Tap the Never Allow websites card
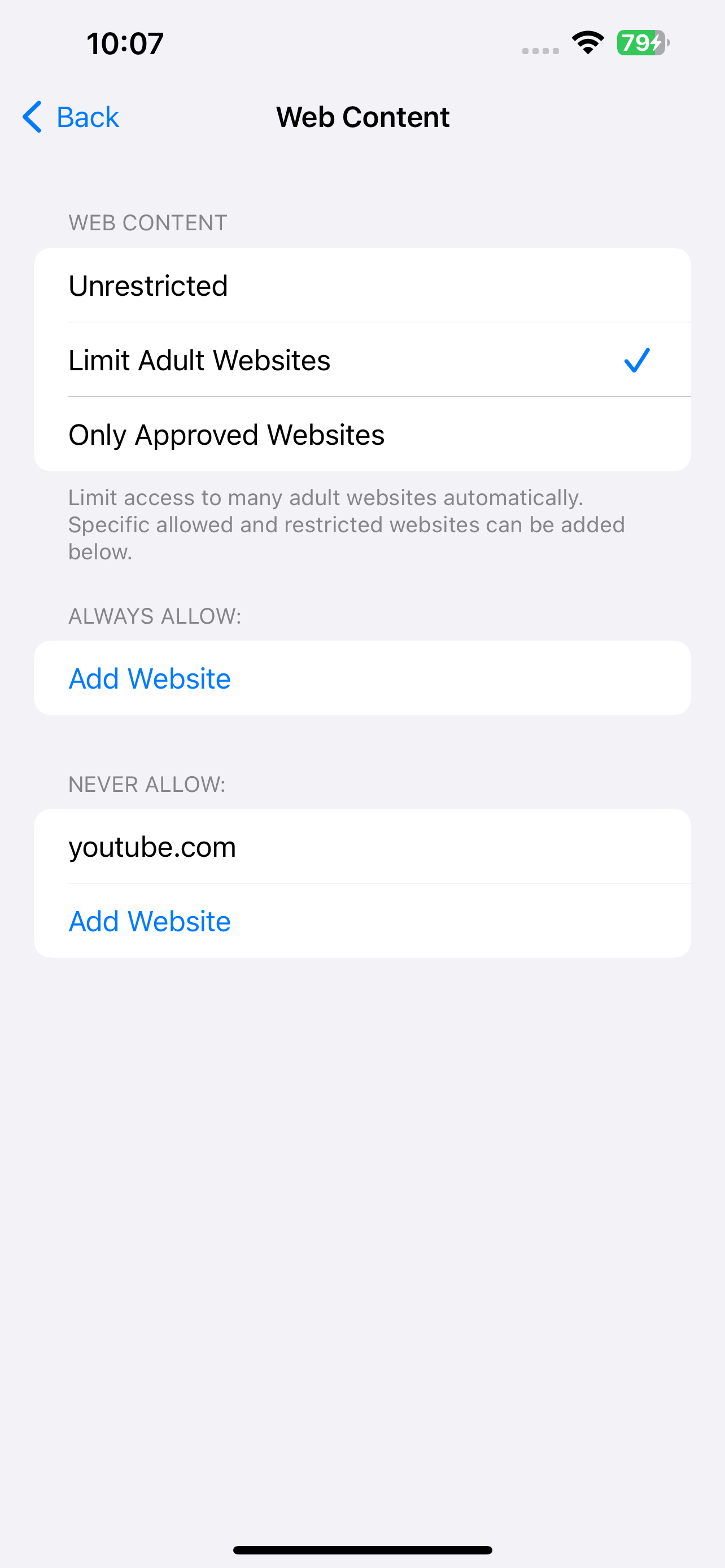Image resolution: width=725 pixels, height=1568 pixels. coord(363,883)
